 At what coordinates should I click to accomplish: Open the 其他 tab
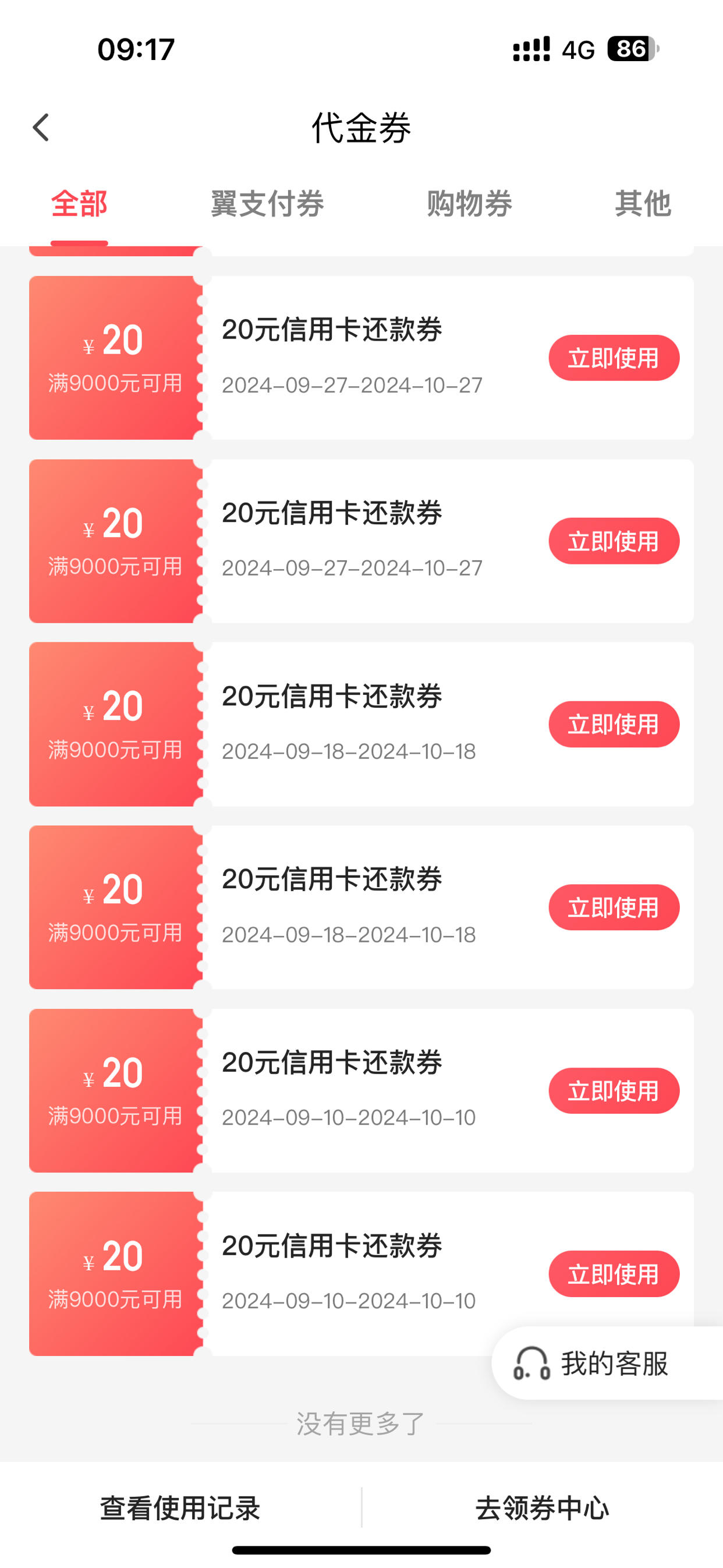click(x=643, y=203)
